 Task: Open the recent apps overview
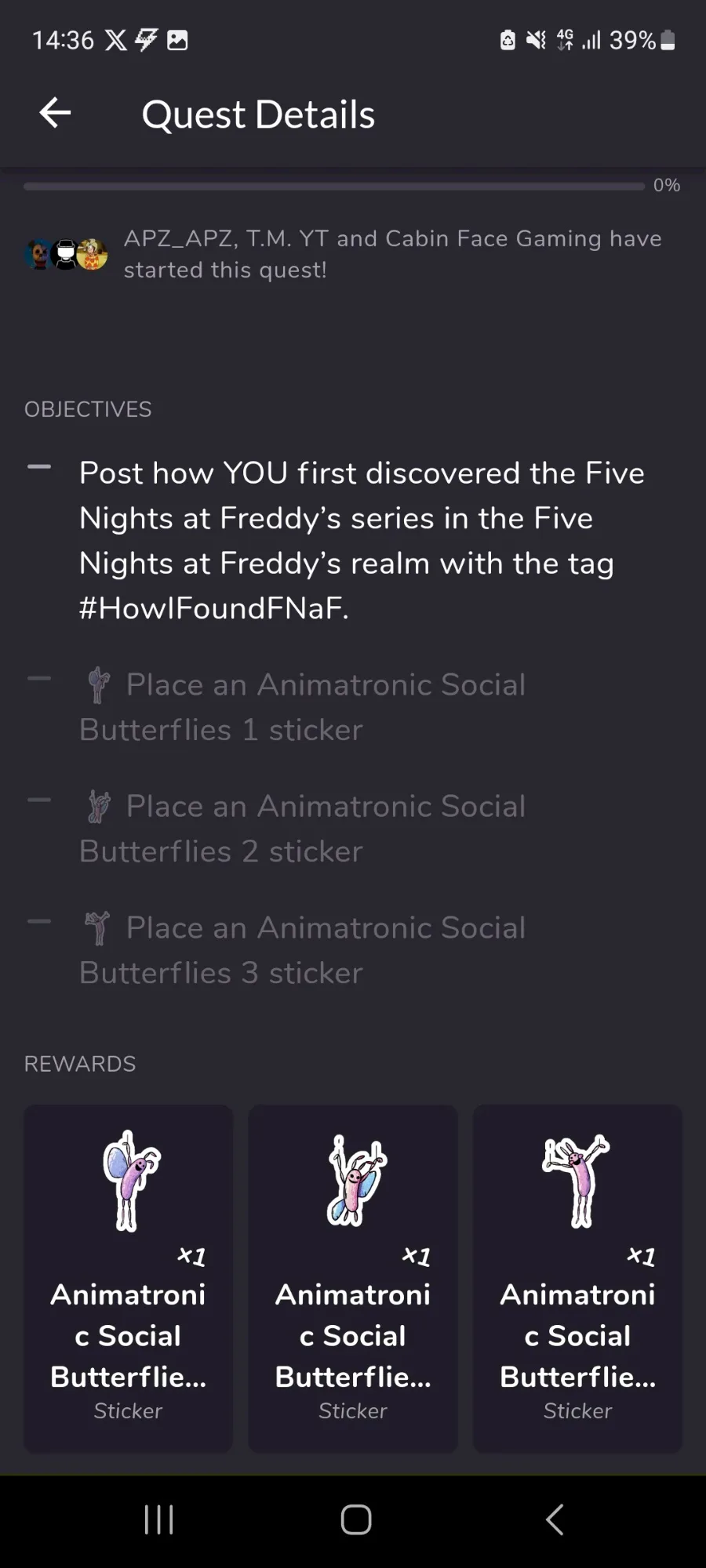(x=158, y=1519)
